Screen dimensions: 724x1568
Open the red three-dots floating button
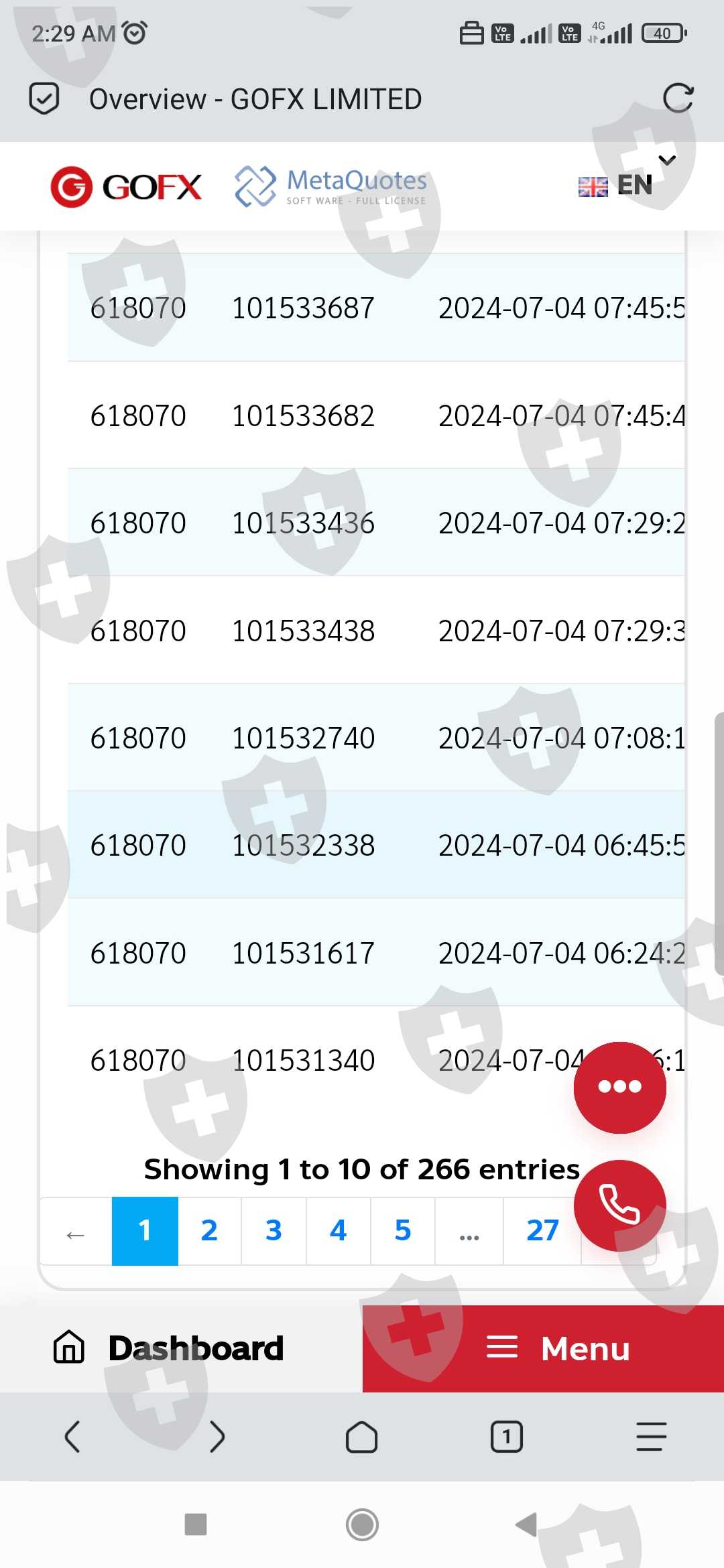(x=619, y=1087)
